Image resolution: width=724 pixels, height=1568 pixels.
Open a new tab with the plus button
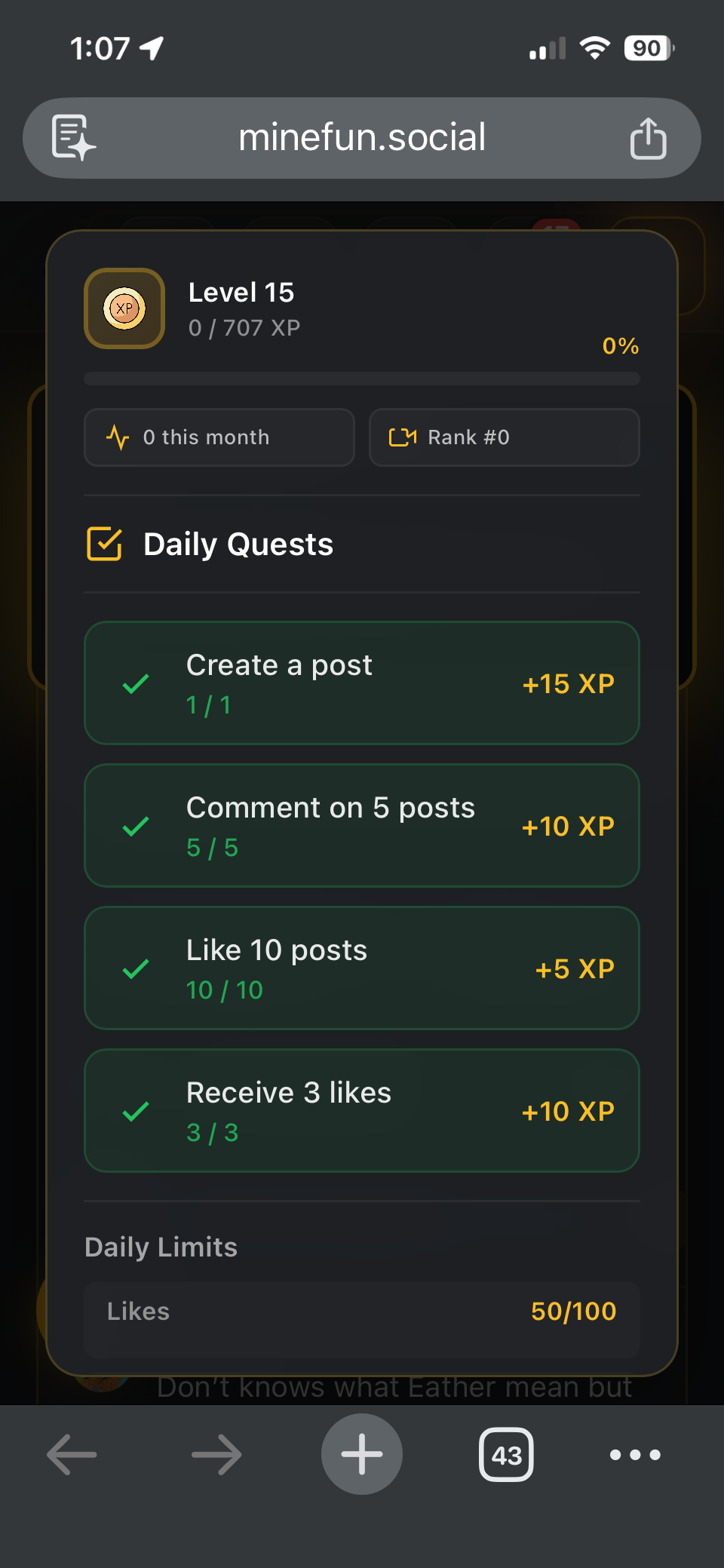point(362,1454)
